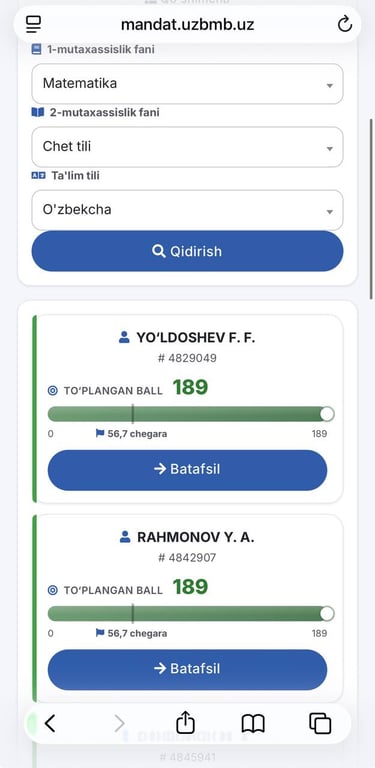Open Batafsil for YO'LDOSHEV F. F.

[187, 470]
